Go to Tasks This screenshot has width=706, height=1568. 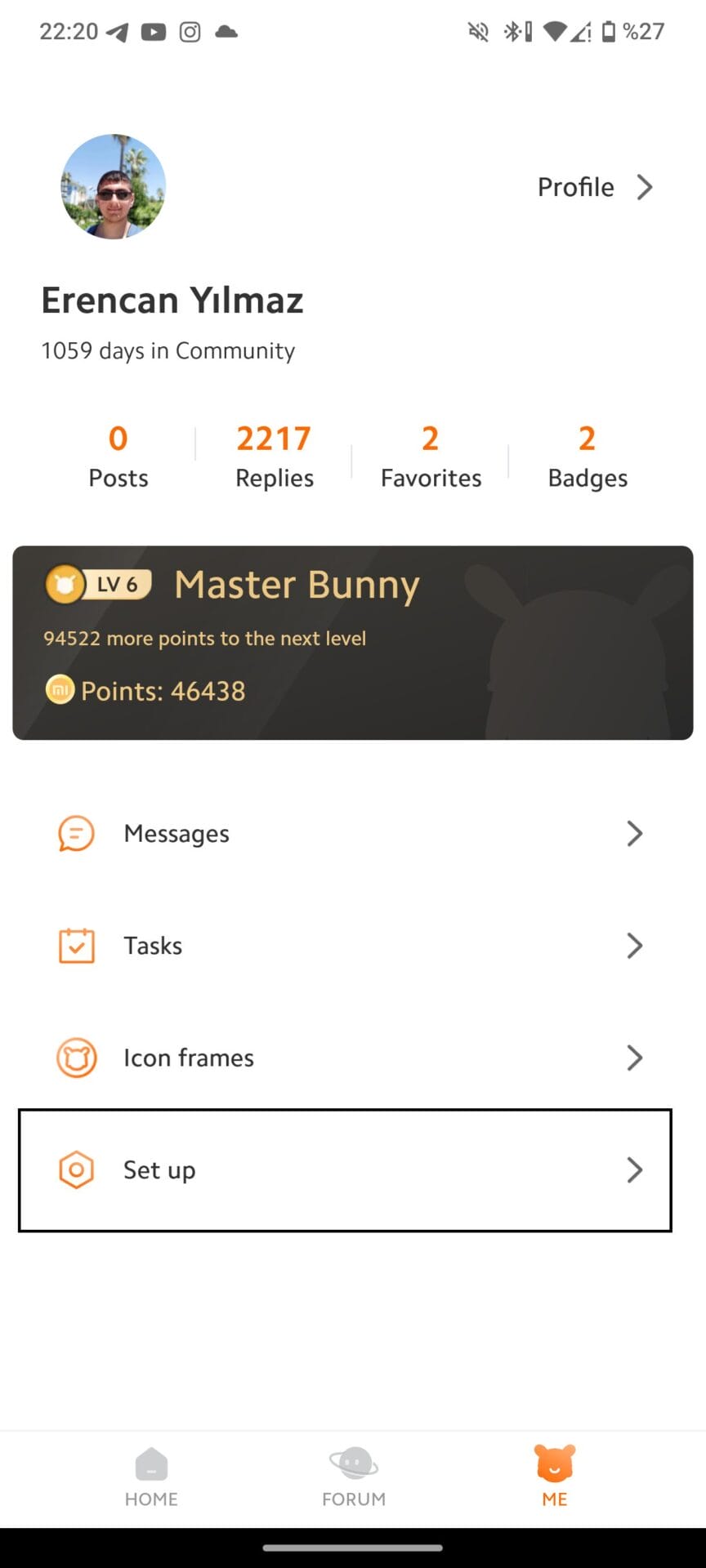pos(351,946)
